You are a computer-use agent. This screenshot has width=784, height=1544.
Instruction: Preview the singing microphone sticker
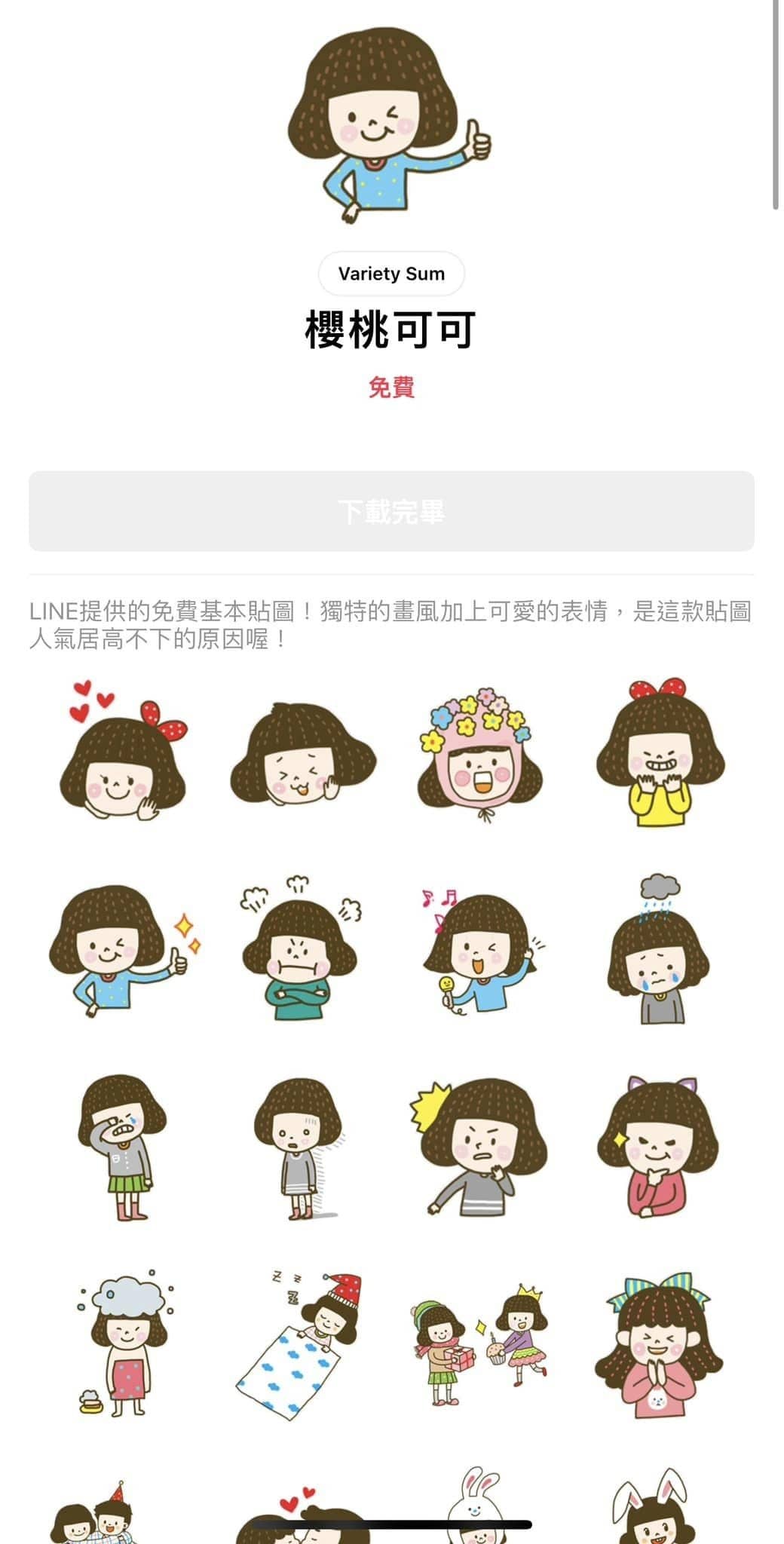[x=480, y=951]
